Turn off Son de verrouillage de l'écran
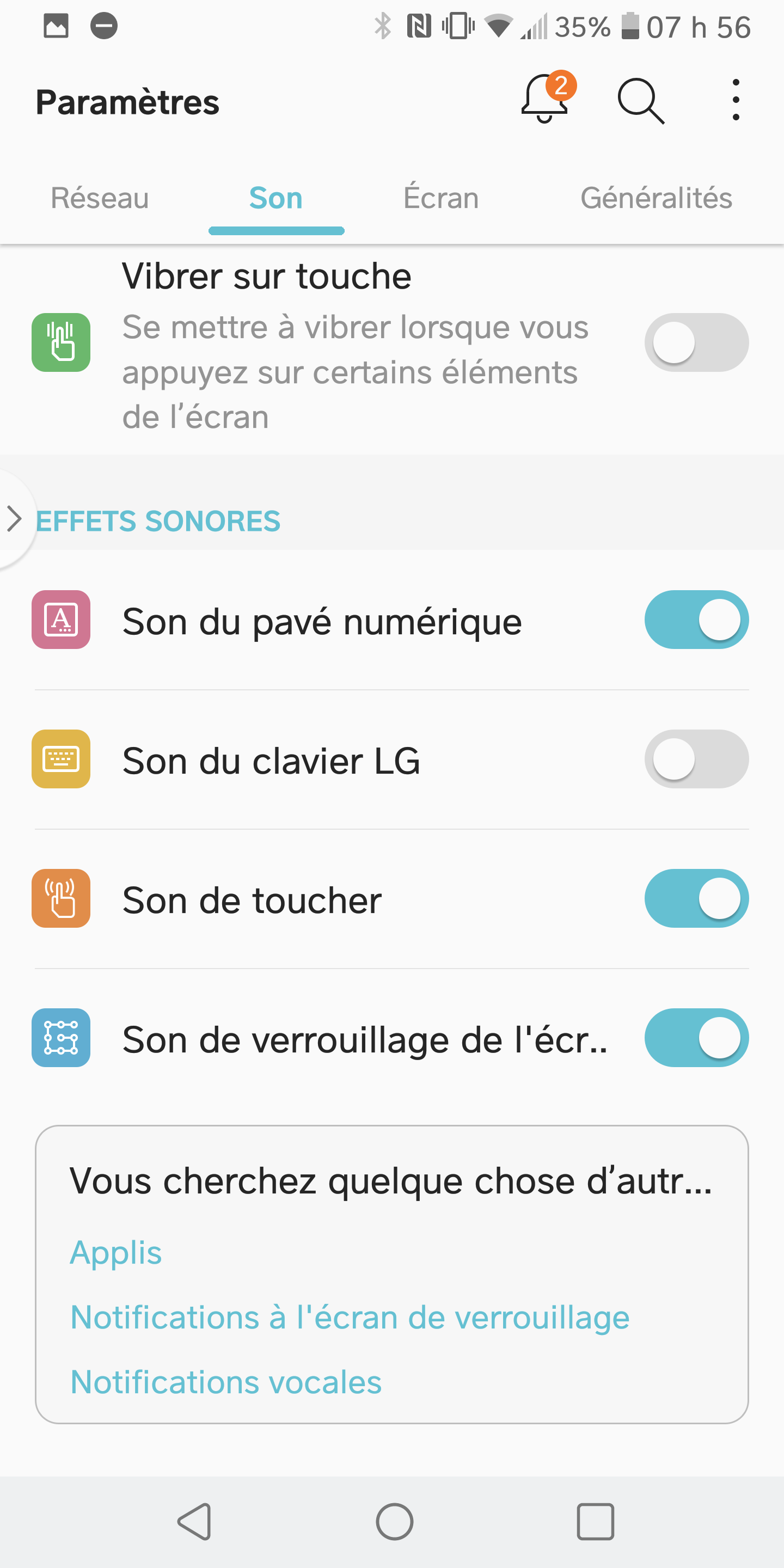 click(x=696, y=1038)
